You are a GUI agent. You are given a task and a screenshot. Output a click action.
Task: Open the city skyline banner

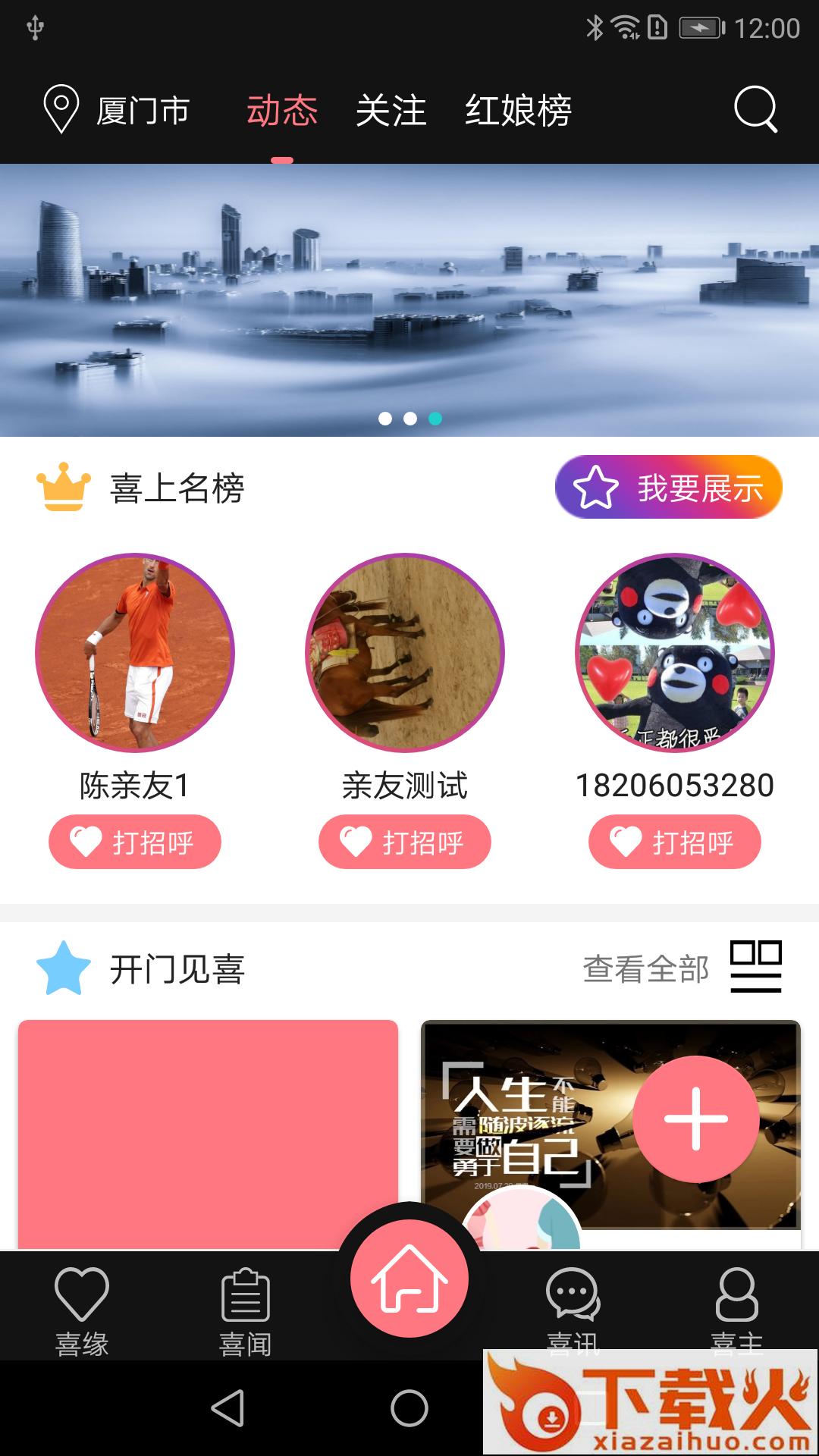click(x=409, y=300)
